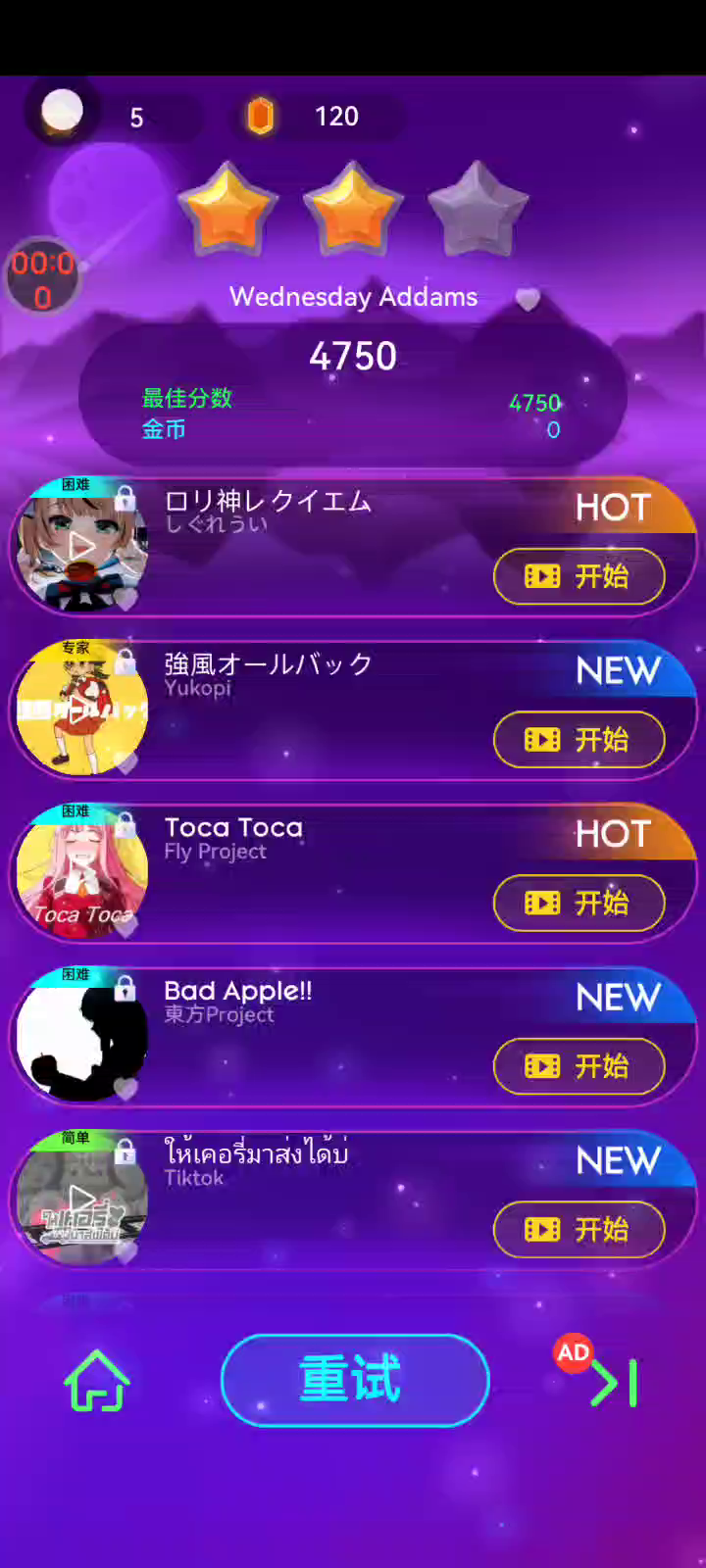Image resolution: width=706 pixels, height=1568 pixels.
Task: Tap the 重试 retry button
Action: (x=354, y=1380)
